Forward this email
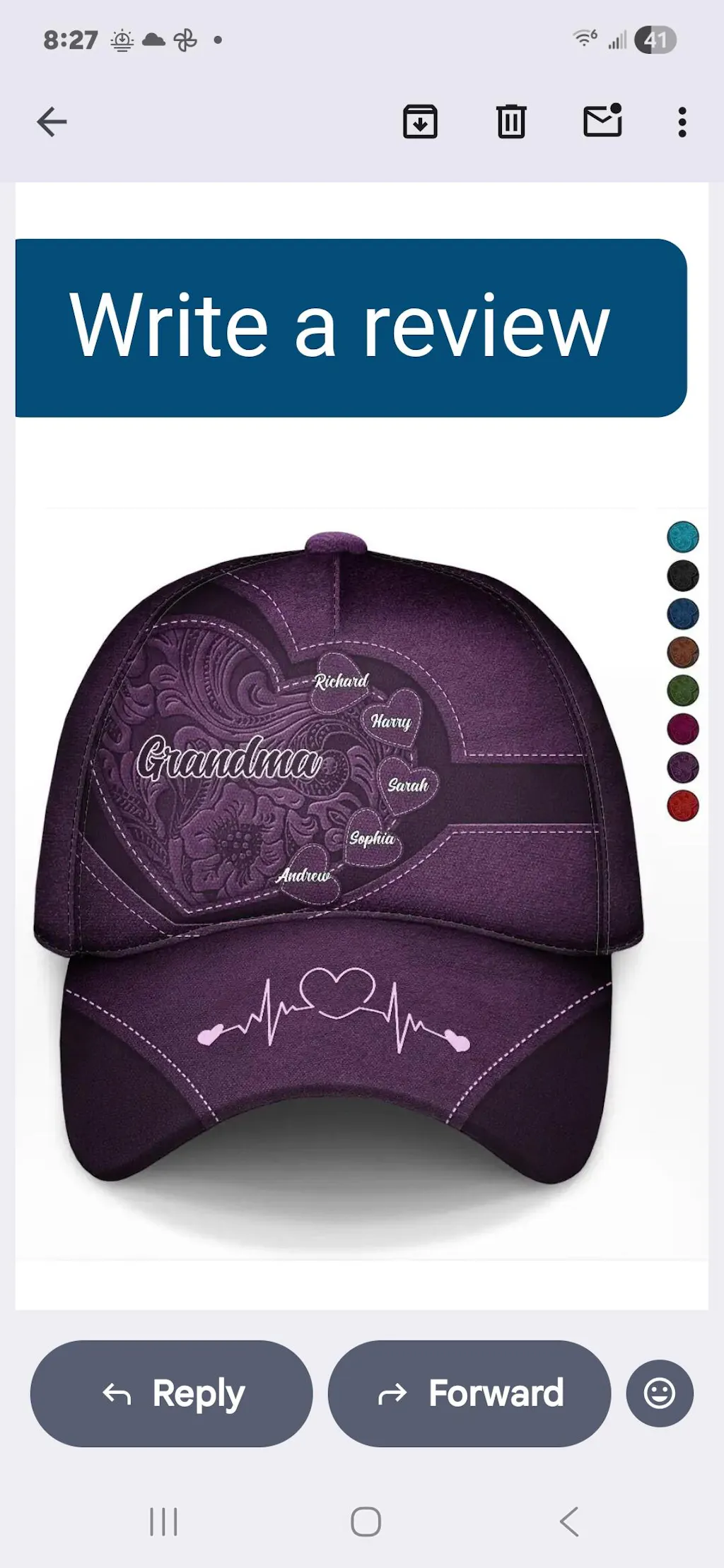The height and width of the screenshot is (1568, 724). [x=469, y=1393]
